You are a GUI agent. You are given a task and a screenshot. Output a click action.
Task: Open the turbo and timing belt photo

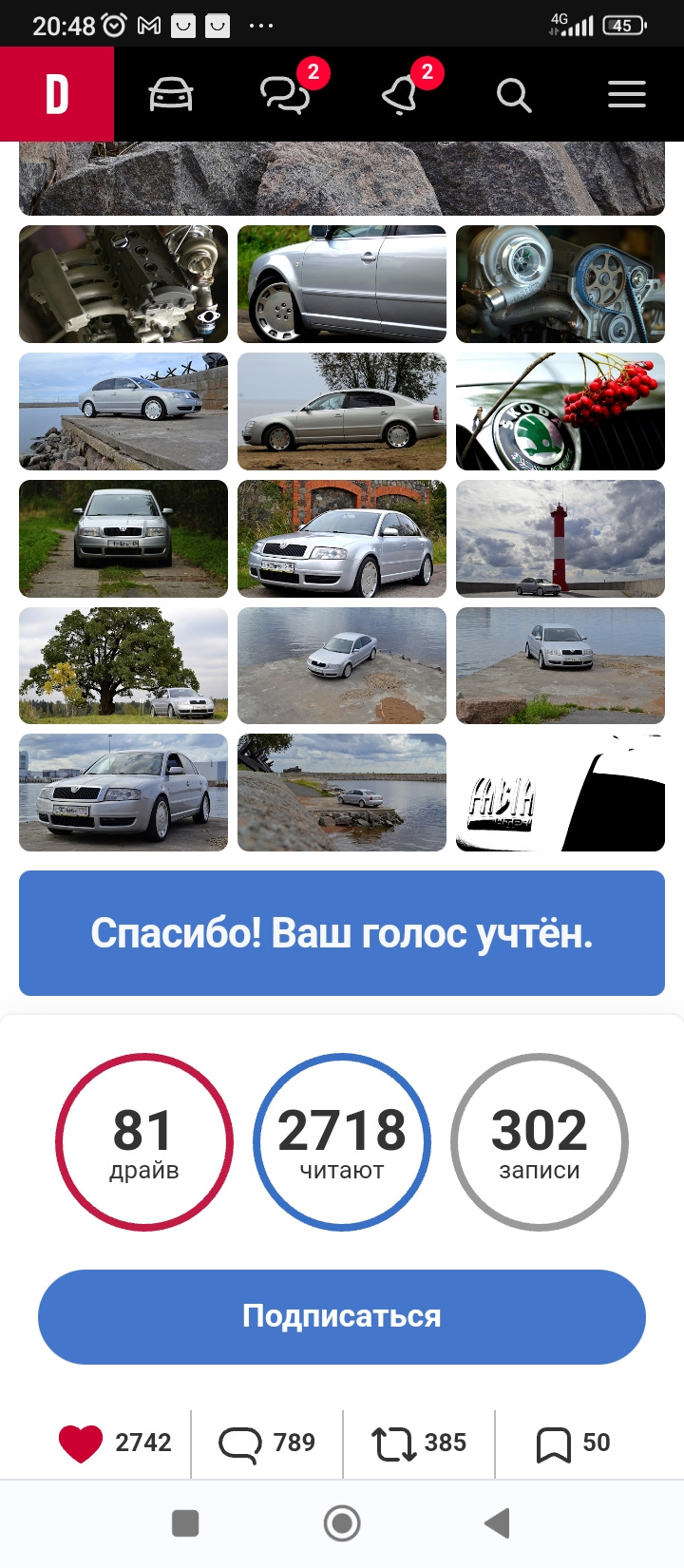560,284
